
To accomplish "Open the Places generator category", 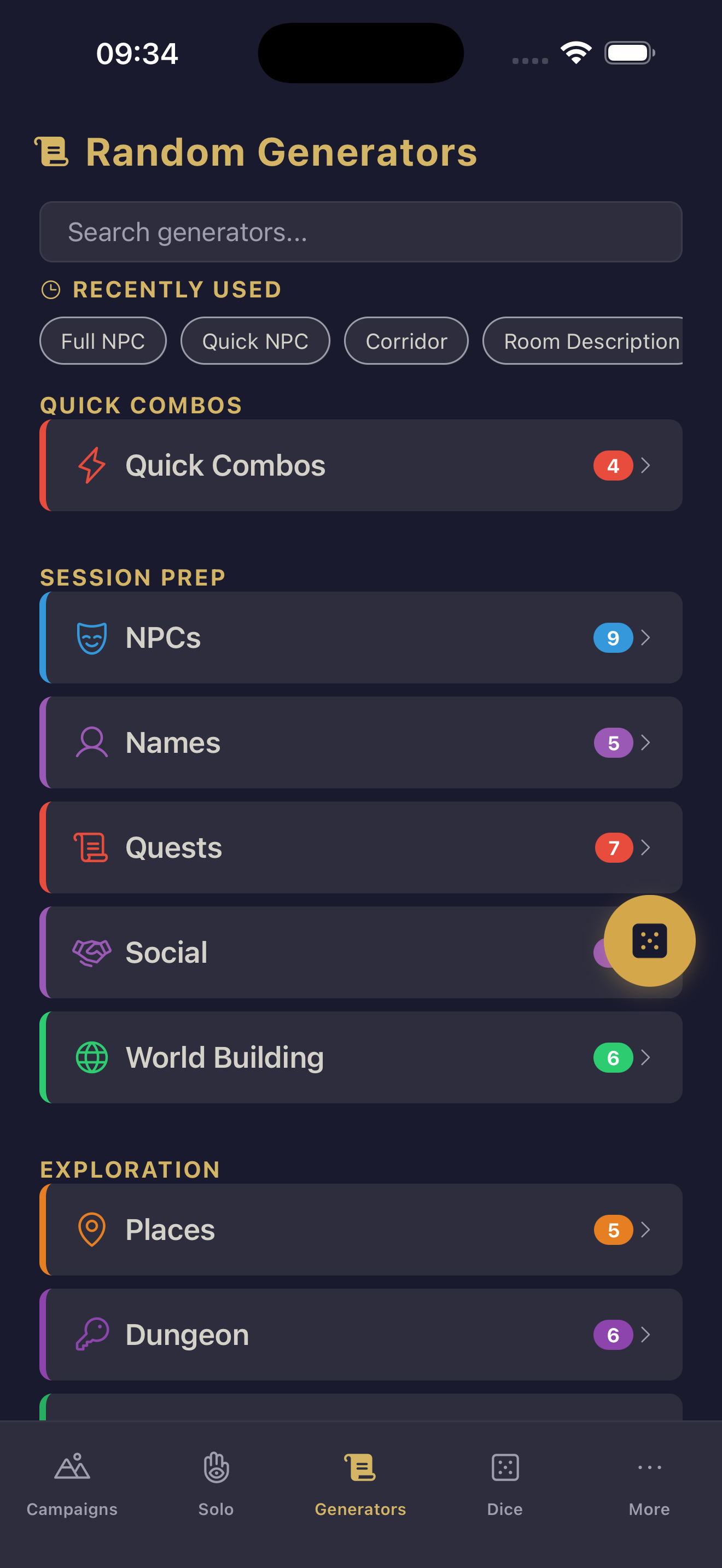I will (x=360, y=1230).
